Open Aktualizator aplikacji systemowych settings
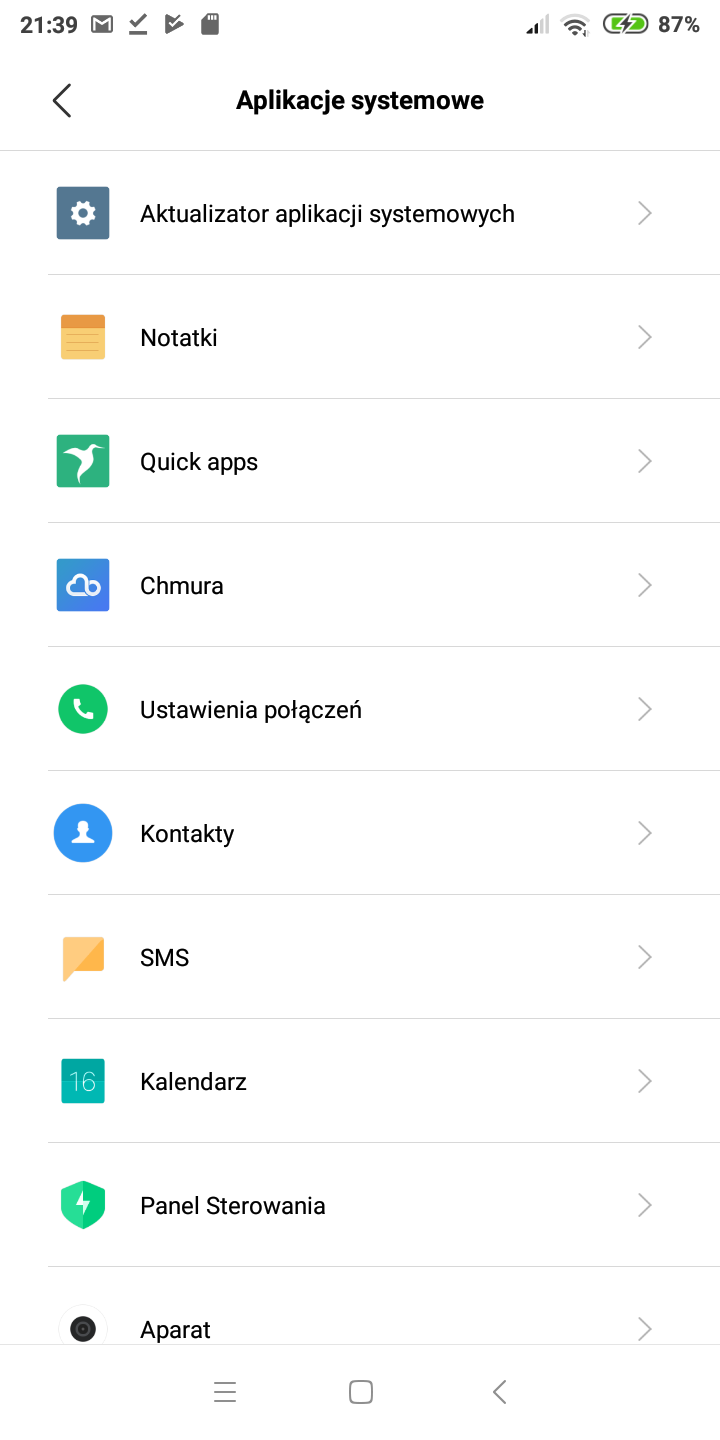Viewport: 720px width, 1440px height. [360, 213]
